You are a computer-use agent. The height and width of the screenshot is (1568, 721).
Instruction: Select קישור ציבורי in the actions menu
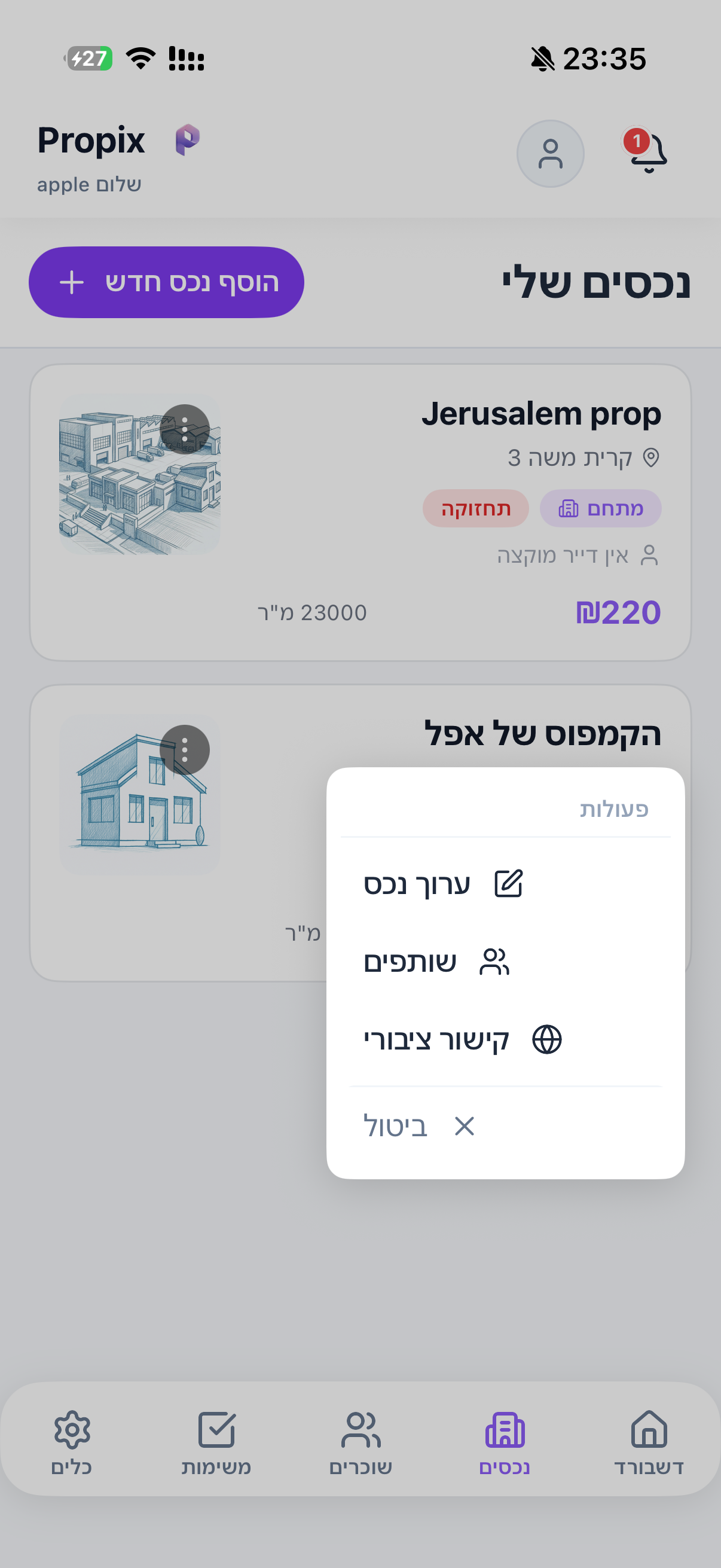462,1039
